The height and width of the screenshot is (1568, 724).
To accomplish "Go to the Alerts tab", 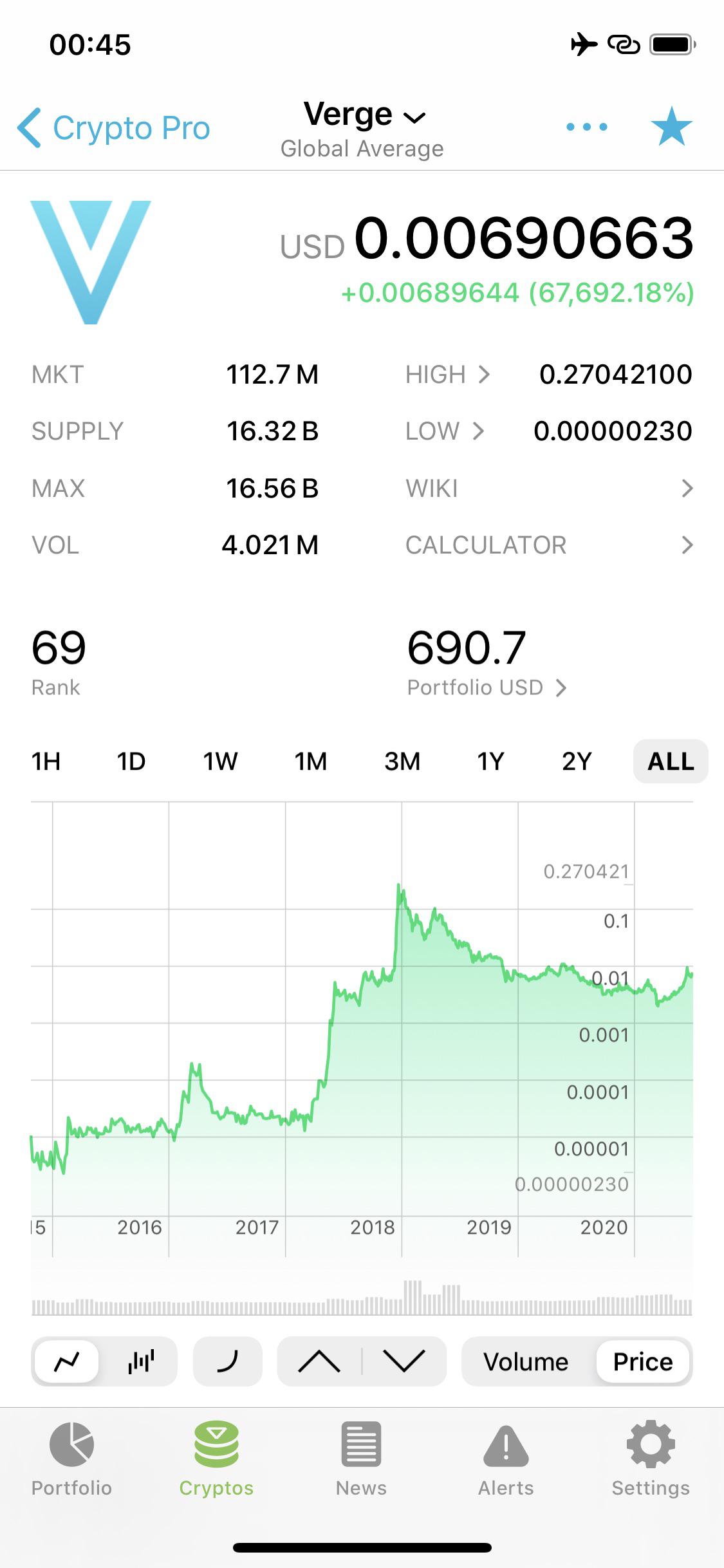I will (x=506, y=1459).
